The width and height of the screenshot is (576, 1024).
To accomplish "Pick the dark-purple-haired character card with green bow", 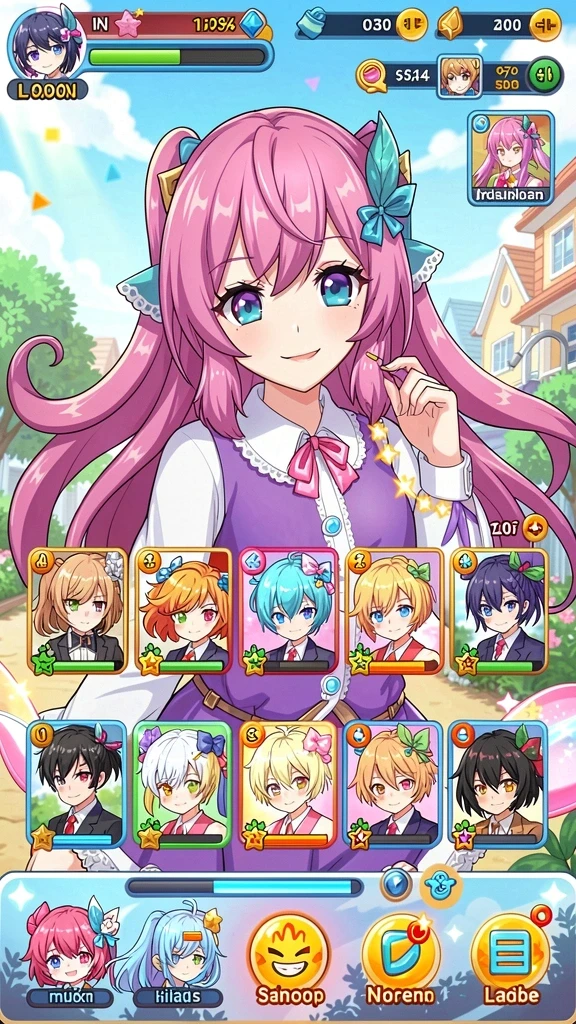I will click(x=500, y=610).
